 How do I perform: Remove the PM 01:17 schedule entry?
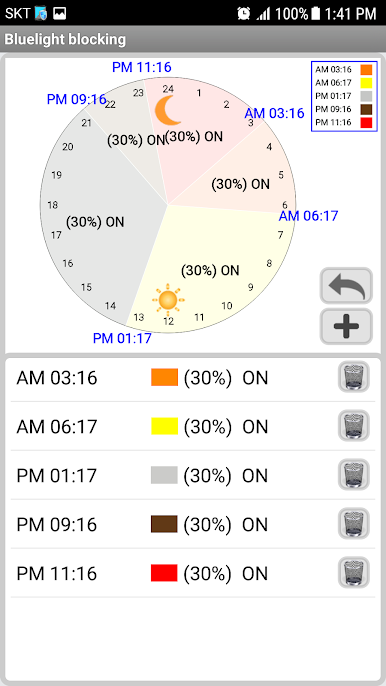coord(354,475)
